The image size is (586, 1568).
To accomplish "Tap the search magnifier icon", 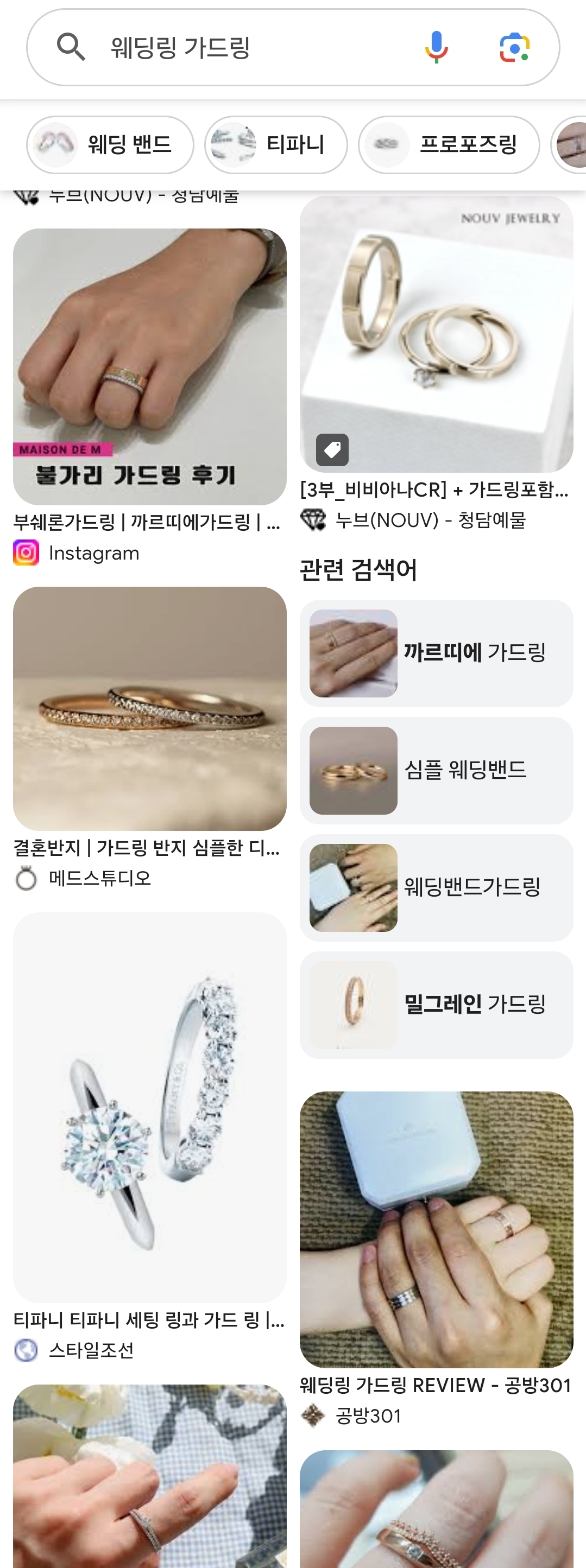I will pyautogui.click(x=71, y=47).
